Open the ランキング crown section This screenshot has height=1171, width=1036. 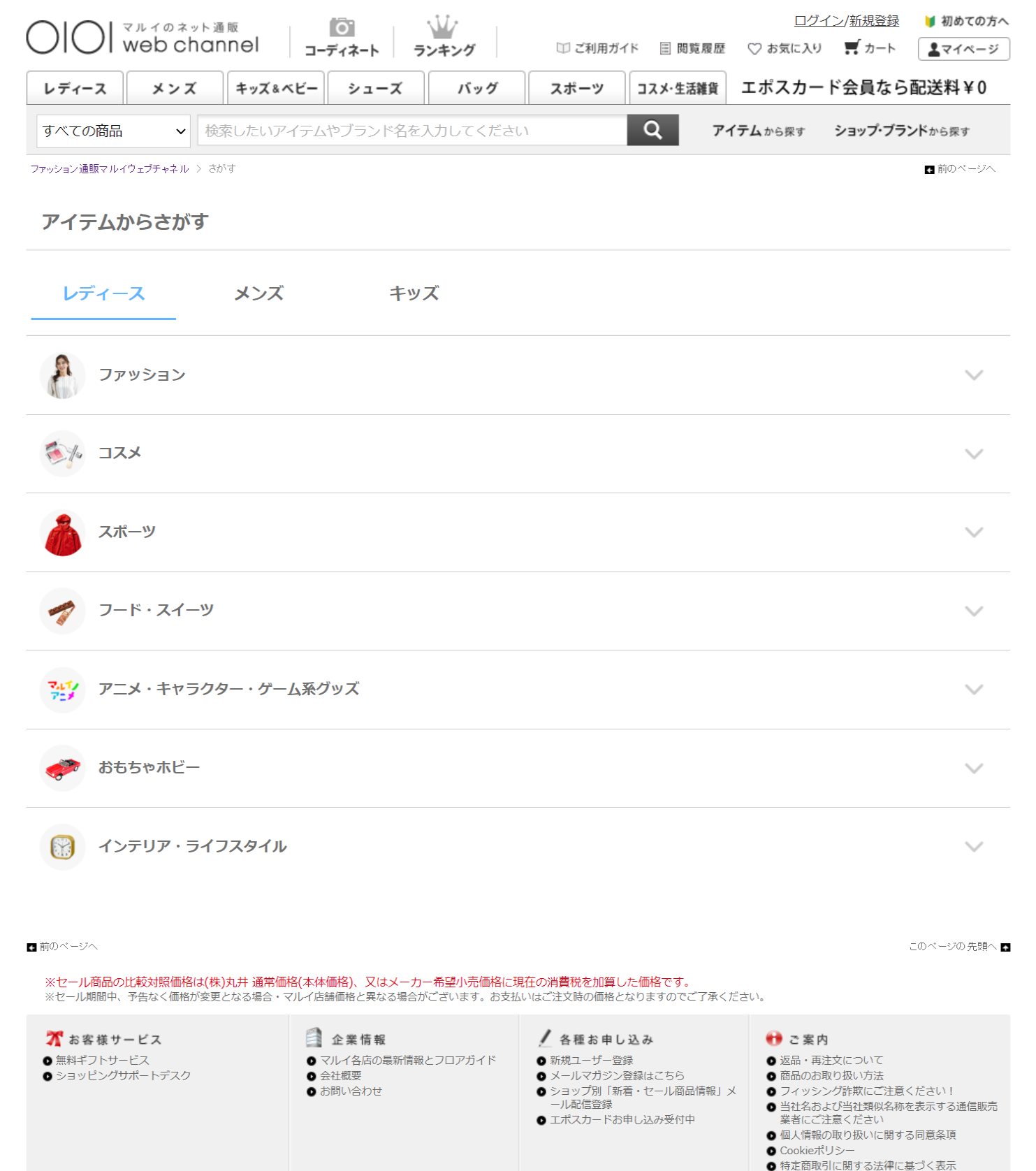[x=444, y=38]
